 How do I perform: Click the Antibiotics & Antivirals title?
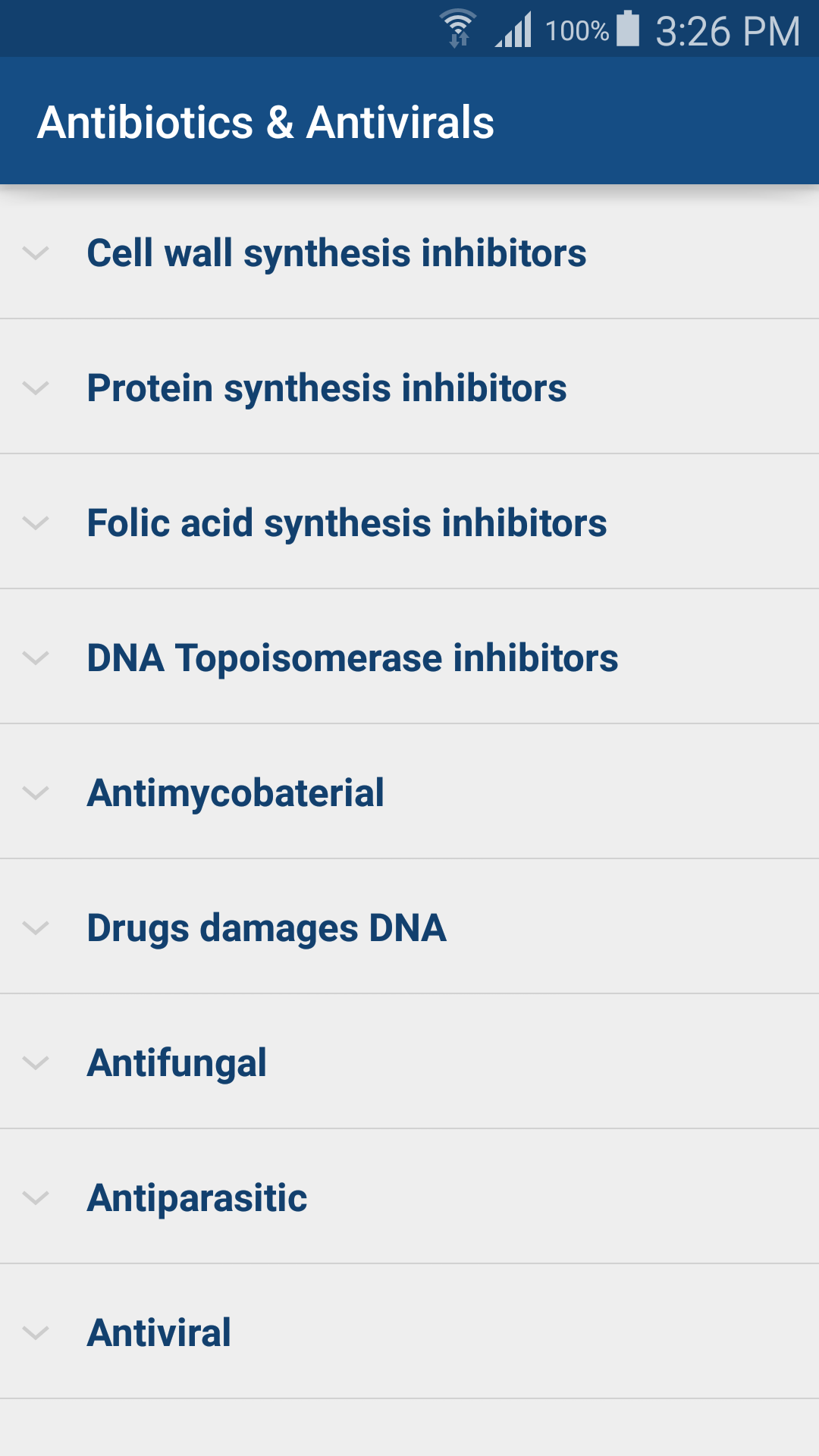(x=266, y=121)
